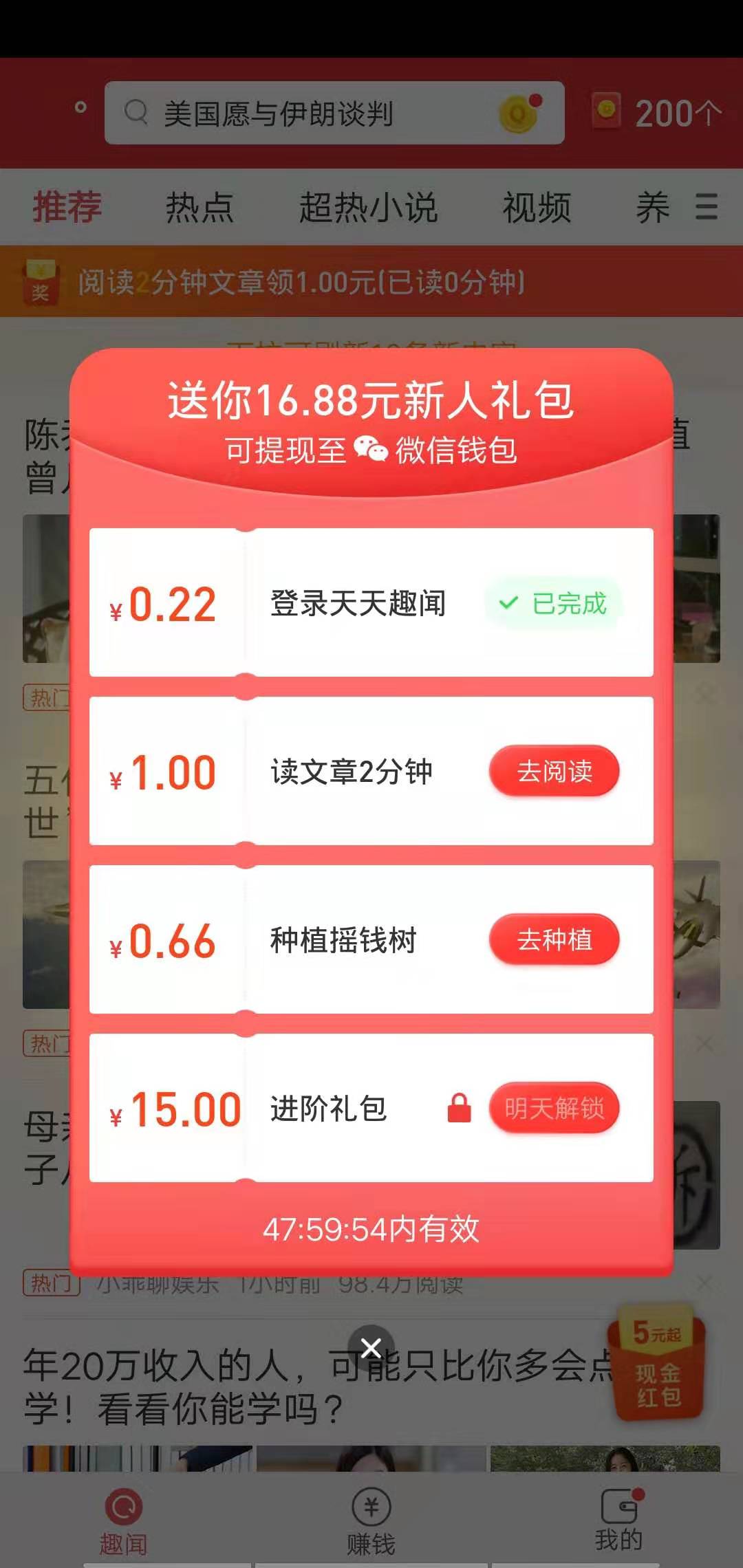Tap the 200个 coin counter icon top right

pos(605,112)
